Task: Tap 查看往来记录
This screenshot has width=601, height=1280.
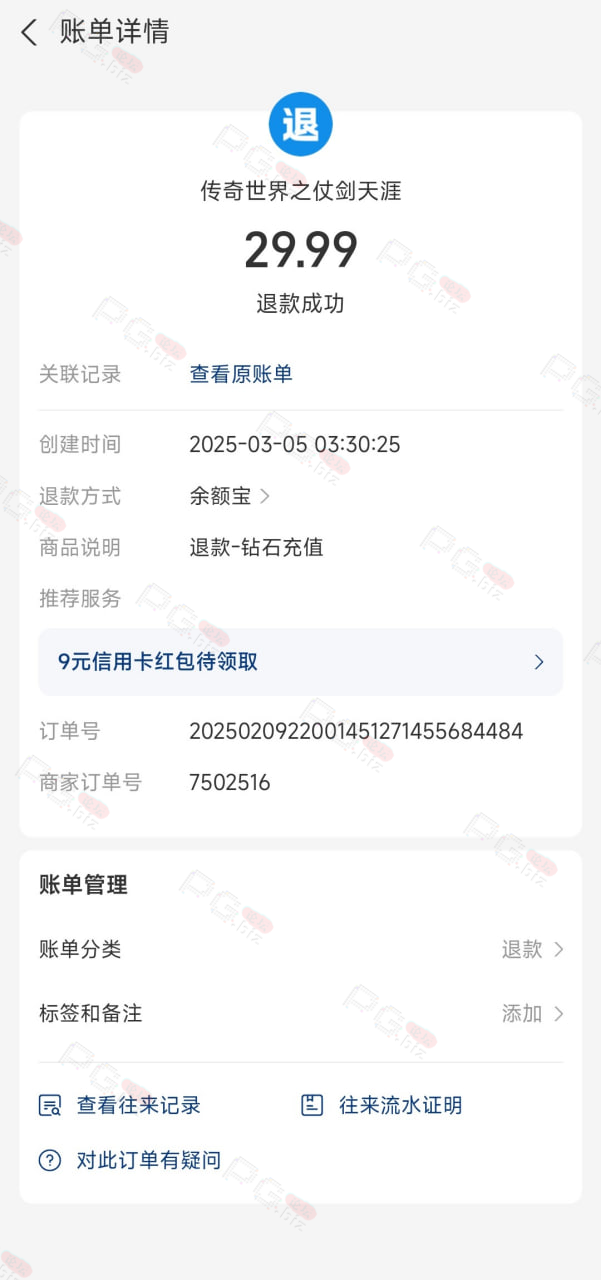Action: [x=120, y=1105]
